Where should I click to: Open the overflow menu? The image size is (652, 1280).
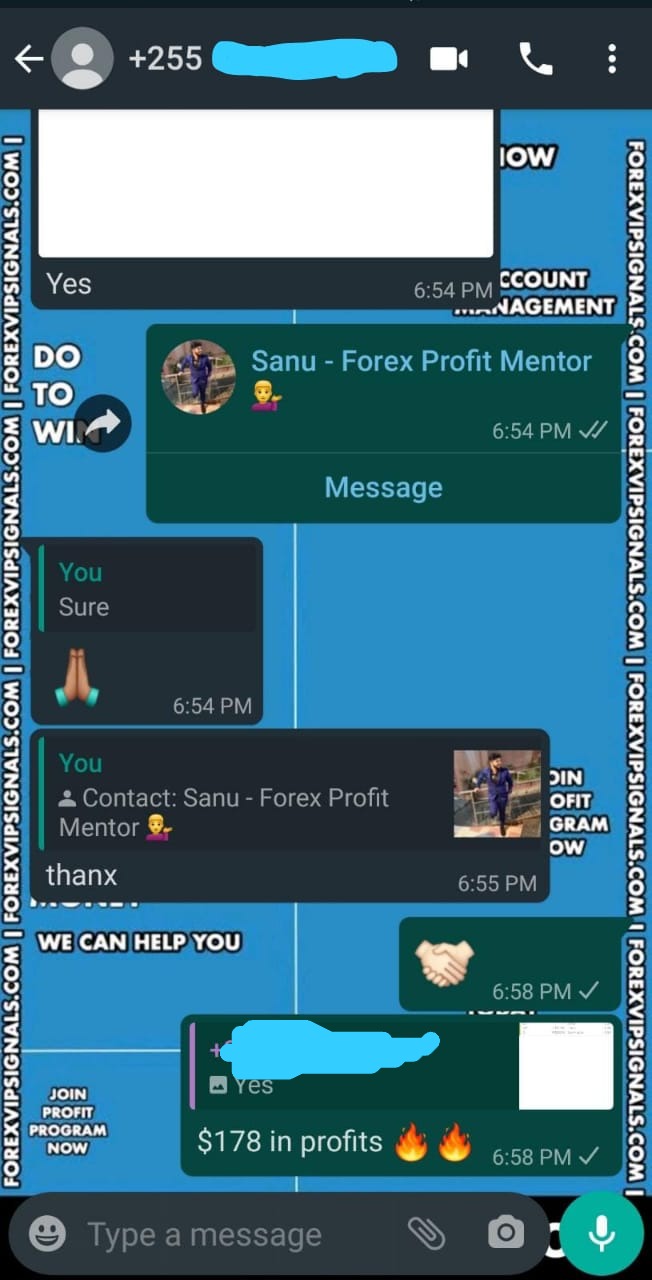tap(612, 60)
